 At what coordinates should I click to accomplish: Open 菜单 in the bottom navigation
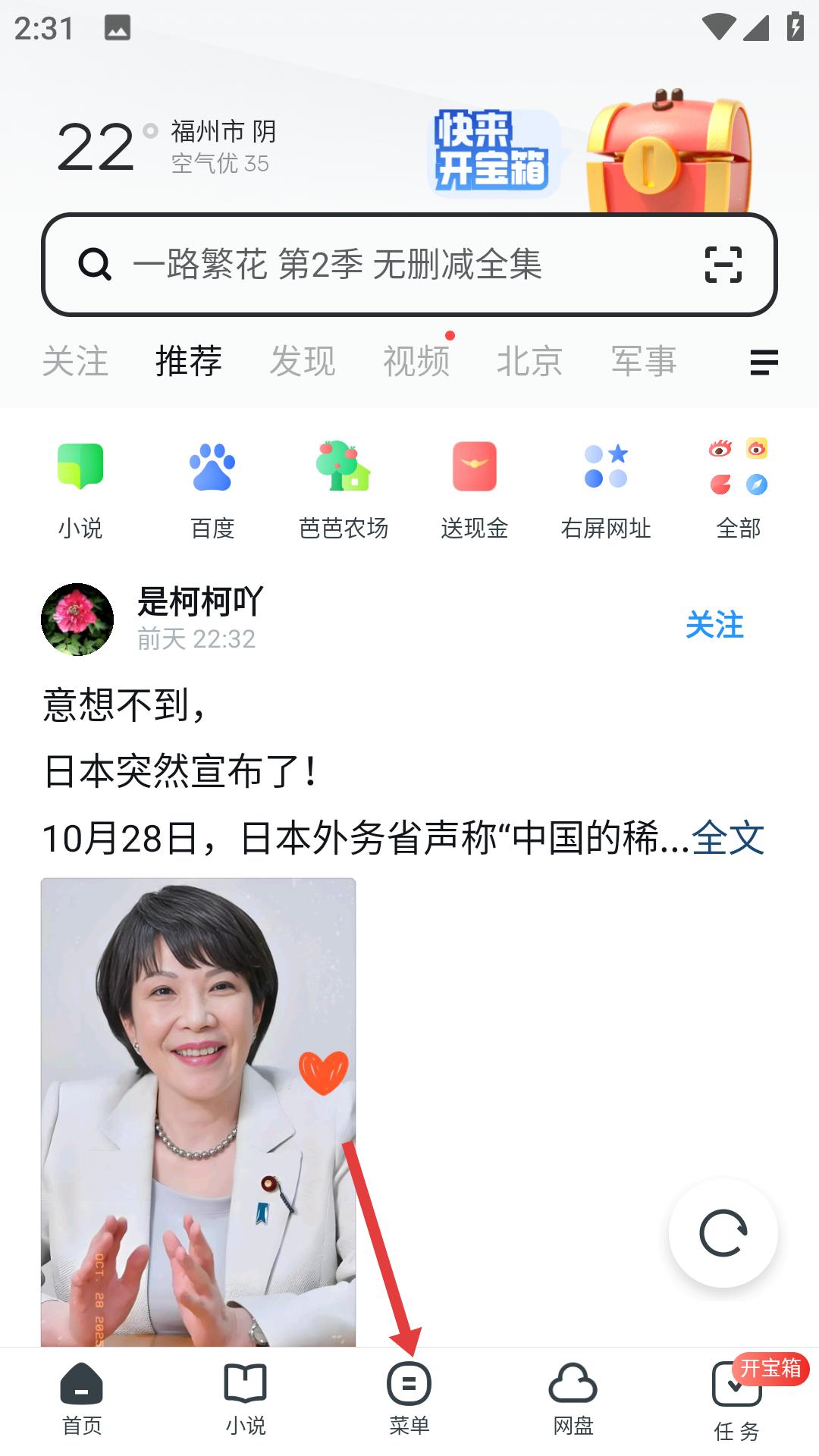[409, 1399]
